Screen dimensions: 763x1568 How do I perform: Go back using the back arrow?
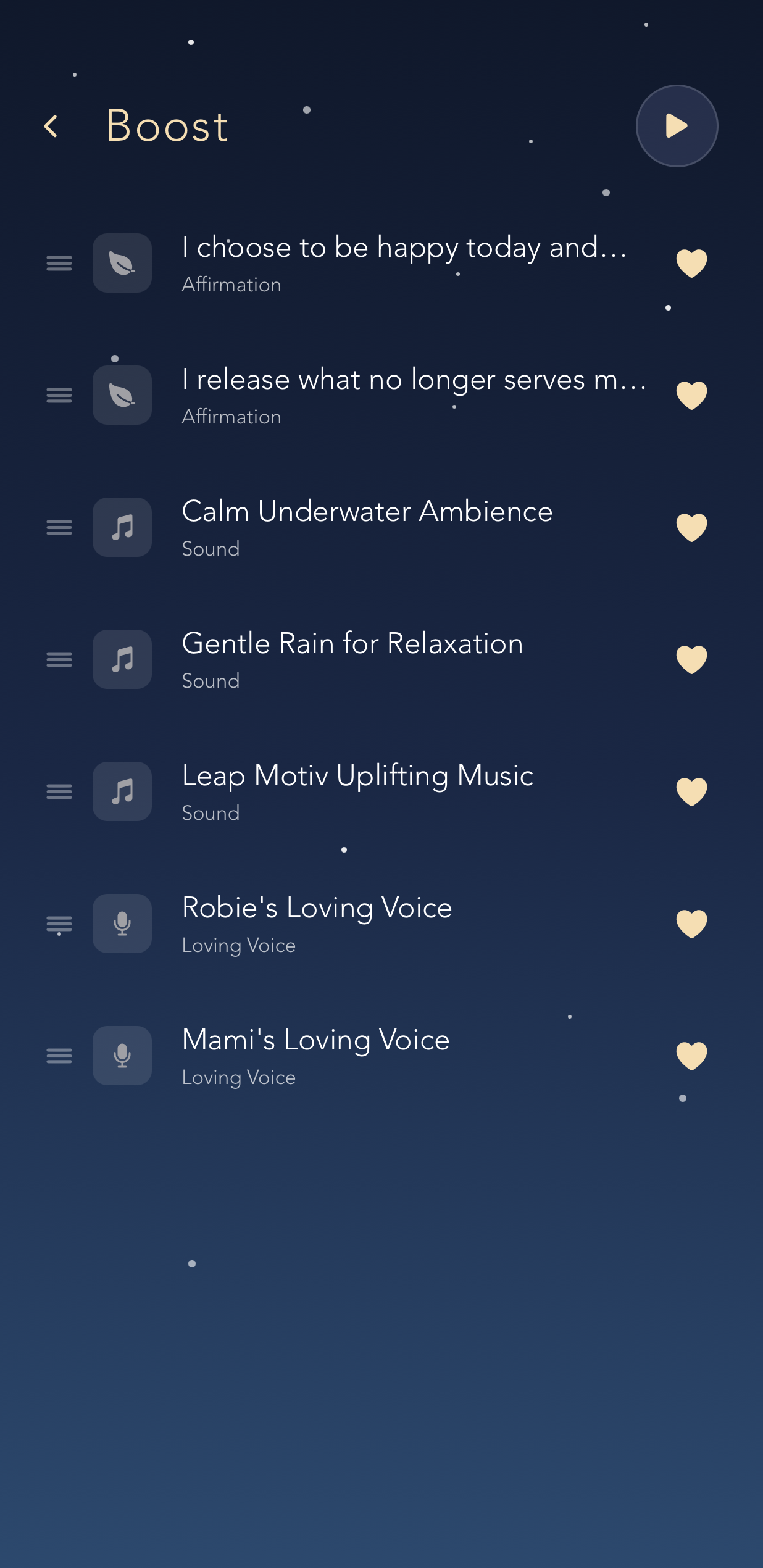(52, 125)
